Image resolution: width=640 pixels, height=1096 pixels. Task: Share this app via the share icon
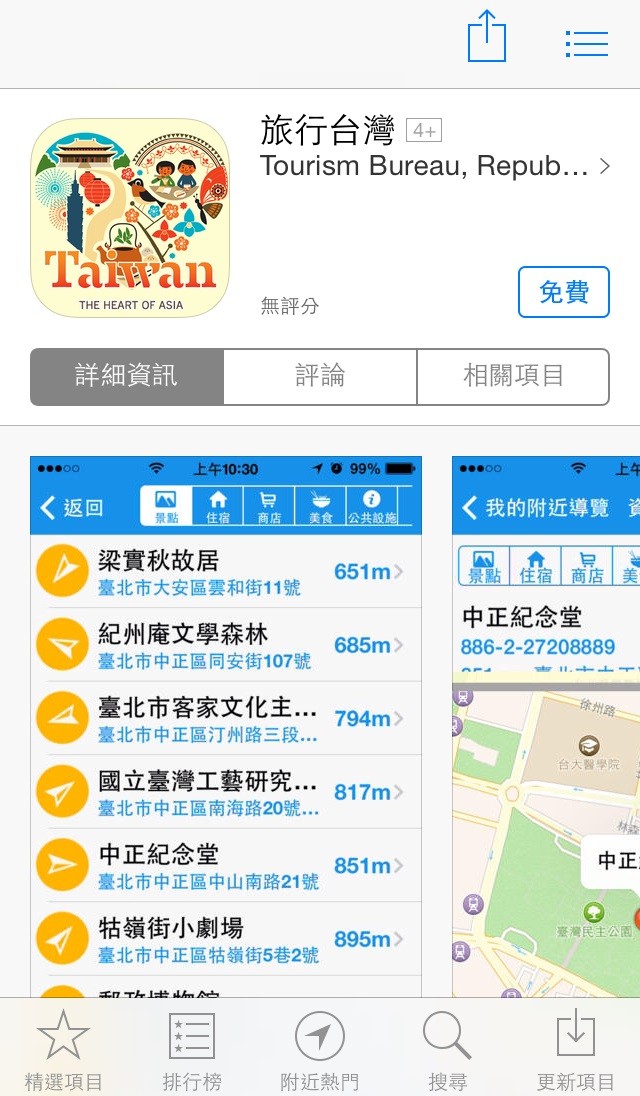pyautogui.click(x=486, y=36)
